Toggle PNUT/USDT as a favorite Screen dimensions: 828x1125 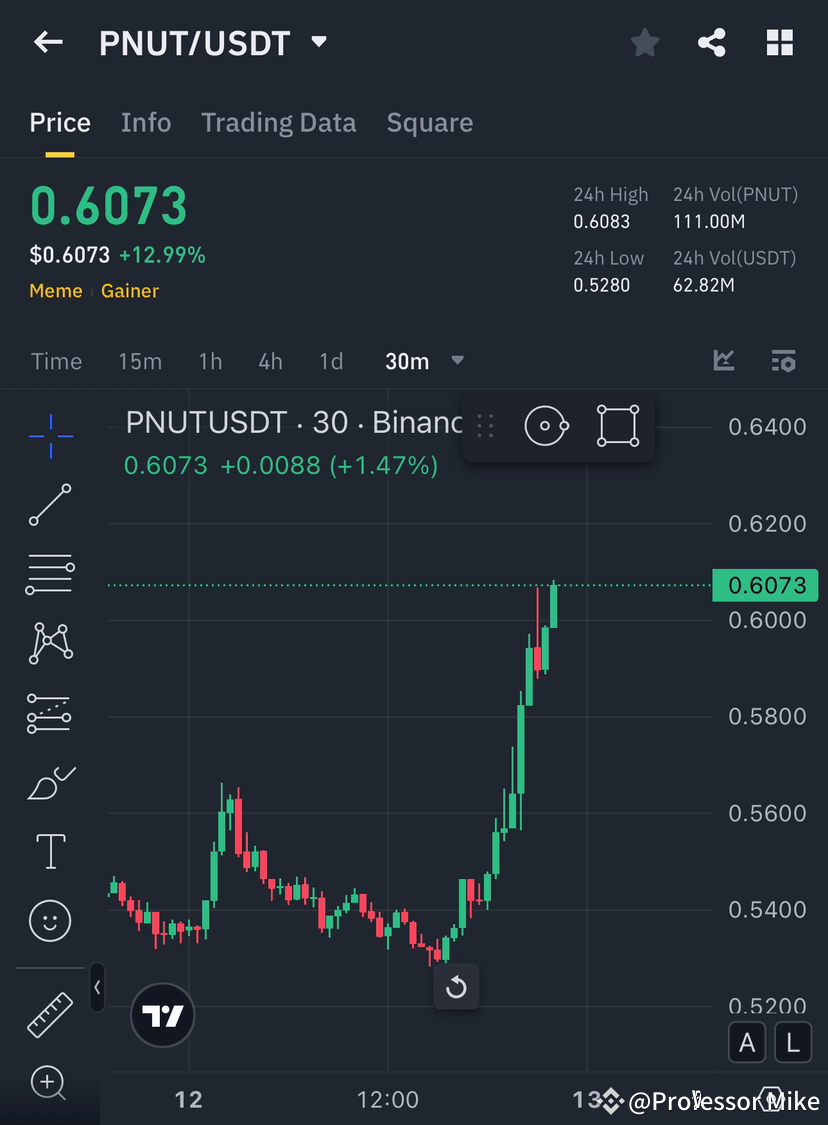tap(644, 42)
